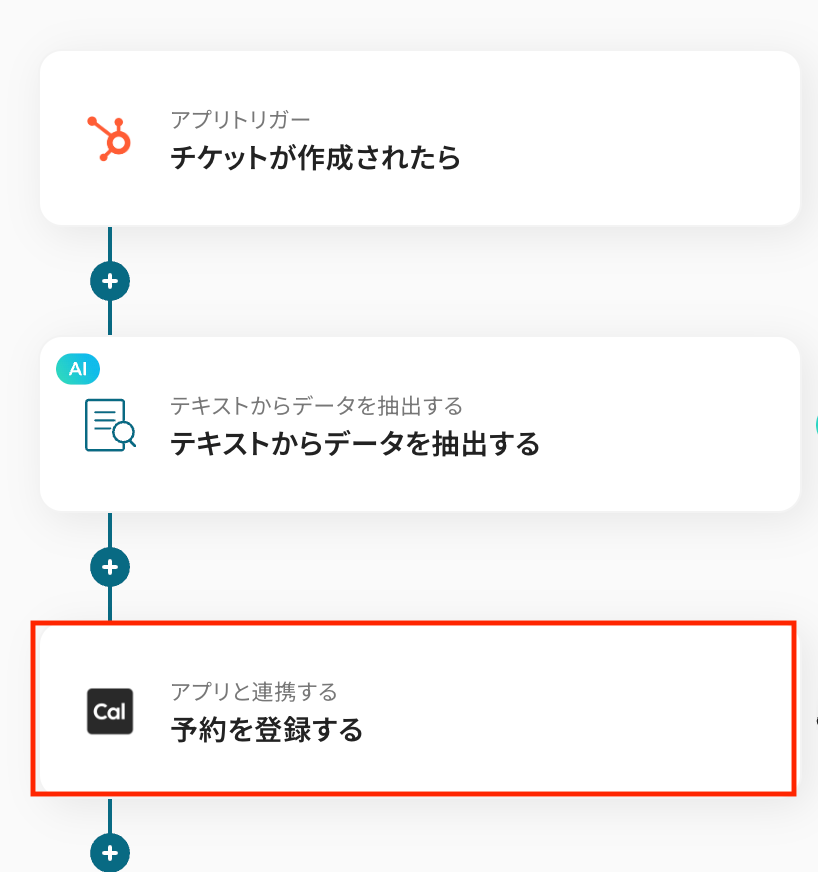Add a step below 予約を登録する
This screenshot has width=818, height=872.
click(x=110, y=853)
